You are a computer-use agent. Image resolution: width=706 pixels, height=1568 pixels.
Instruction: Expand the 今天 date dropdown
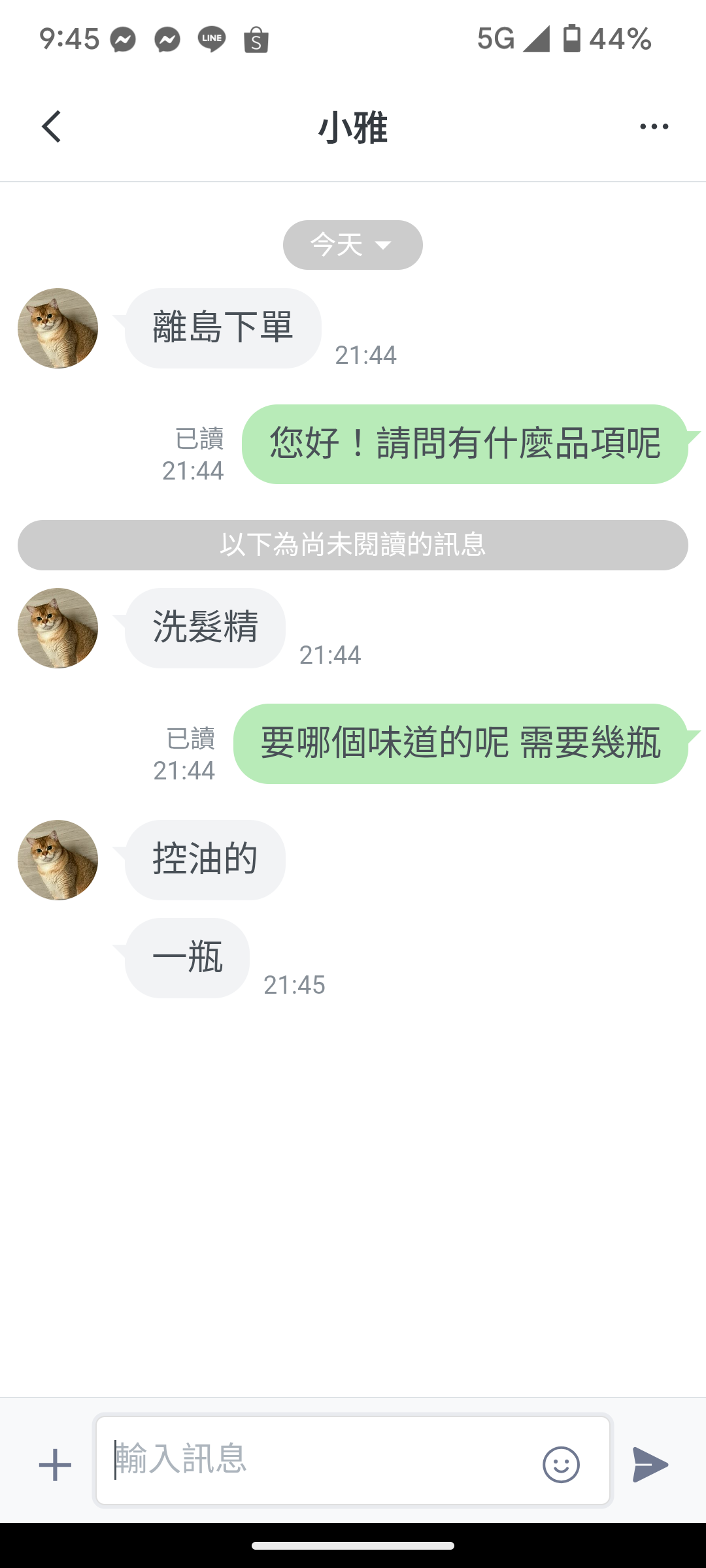[x=352, y=245]
